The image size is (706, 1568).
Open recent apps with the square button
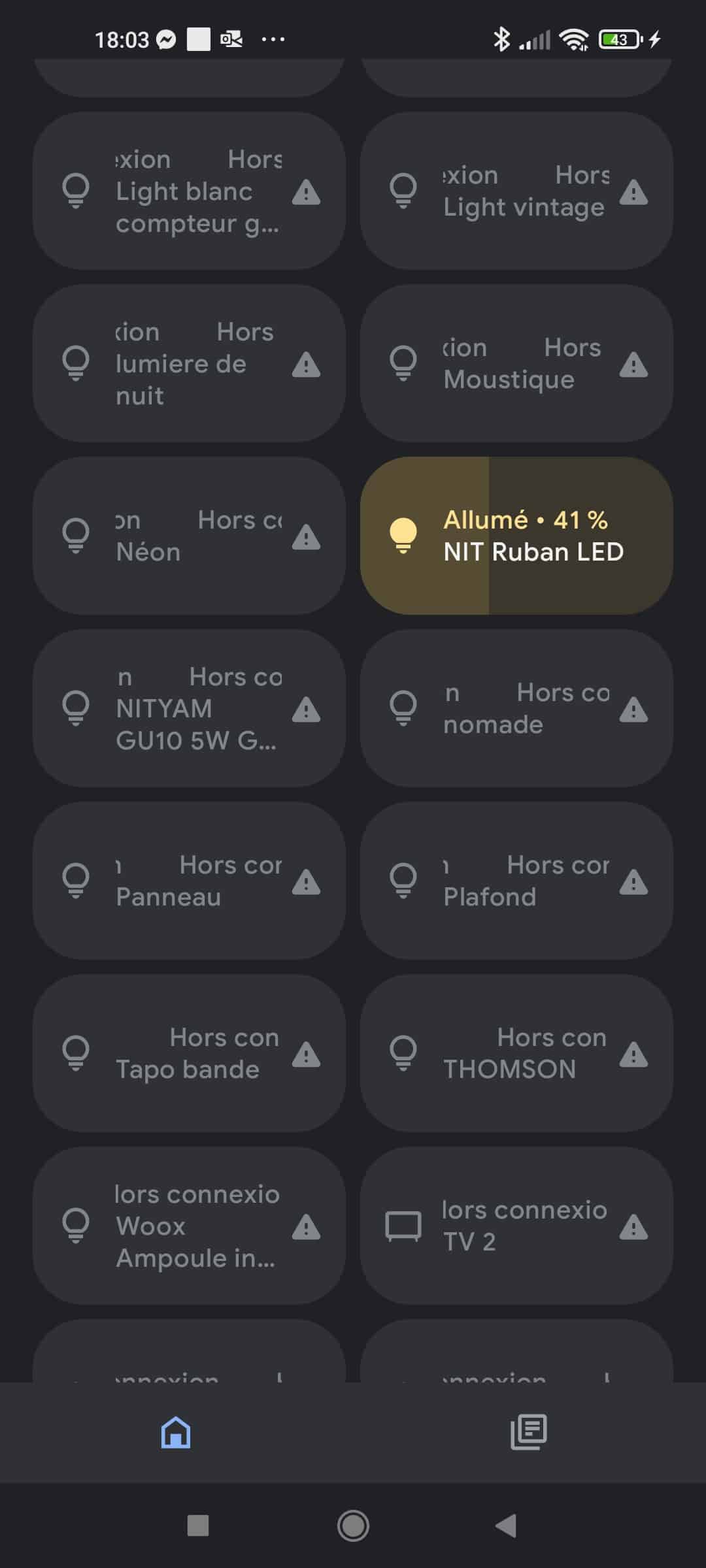(x=198, y=1526)
